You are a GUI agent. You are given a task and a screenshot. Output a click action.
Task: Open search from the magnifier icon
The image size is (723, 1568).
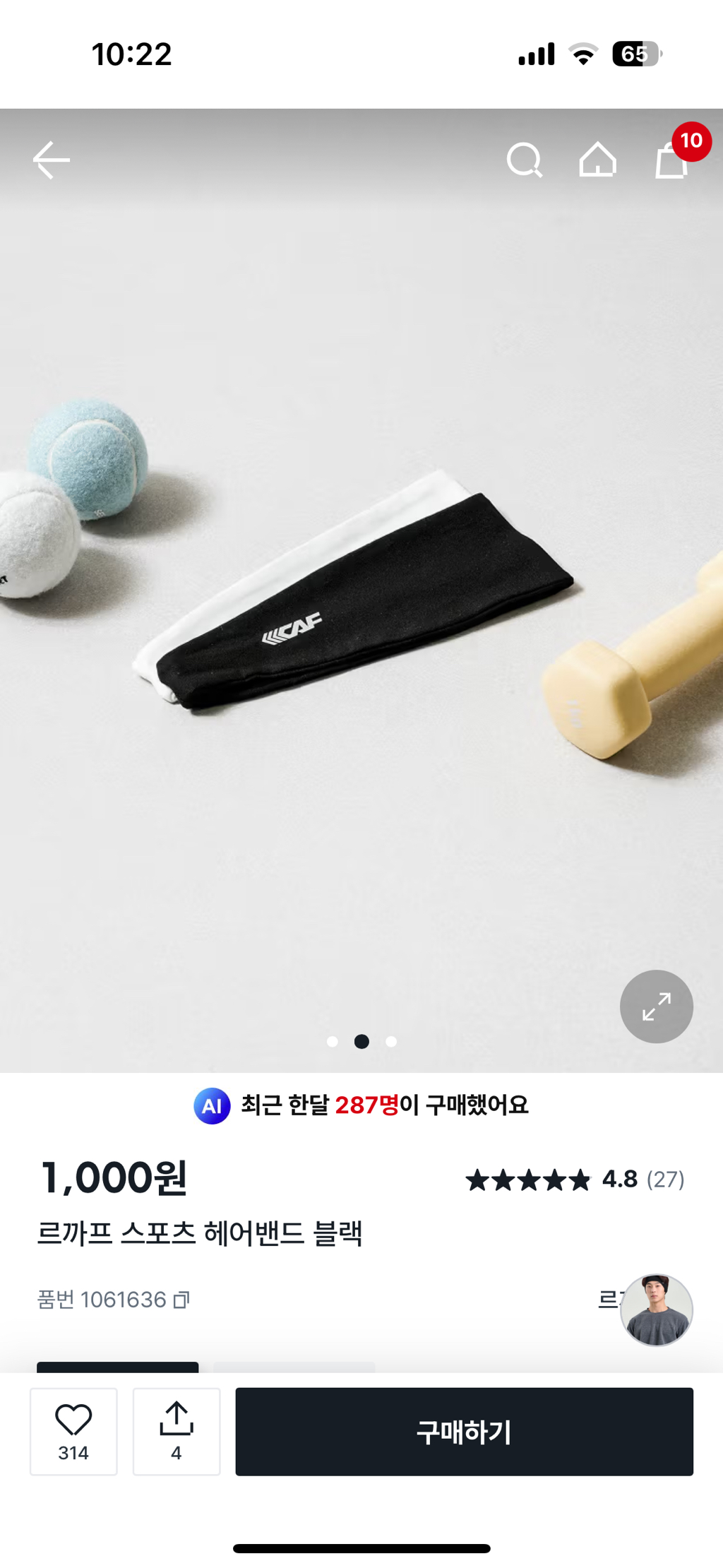[525, 160]
